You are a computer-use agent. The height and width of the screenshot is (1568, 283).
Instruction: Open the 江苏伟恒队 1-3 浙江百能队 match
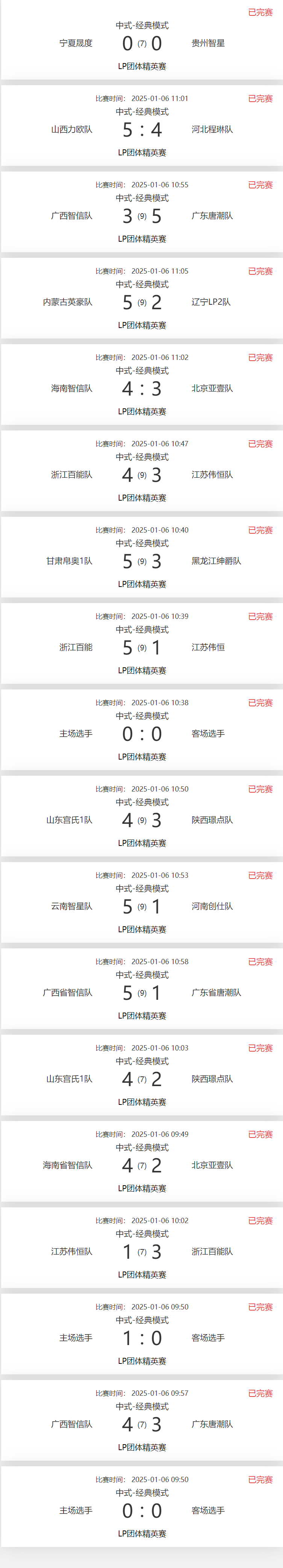(x=141, y=1252)
